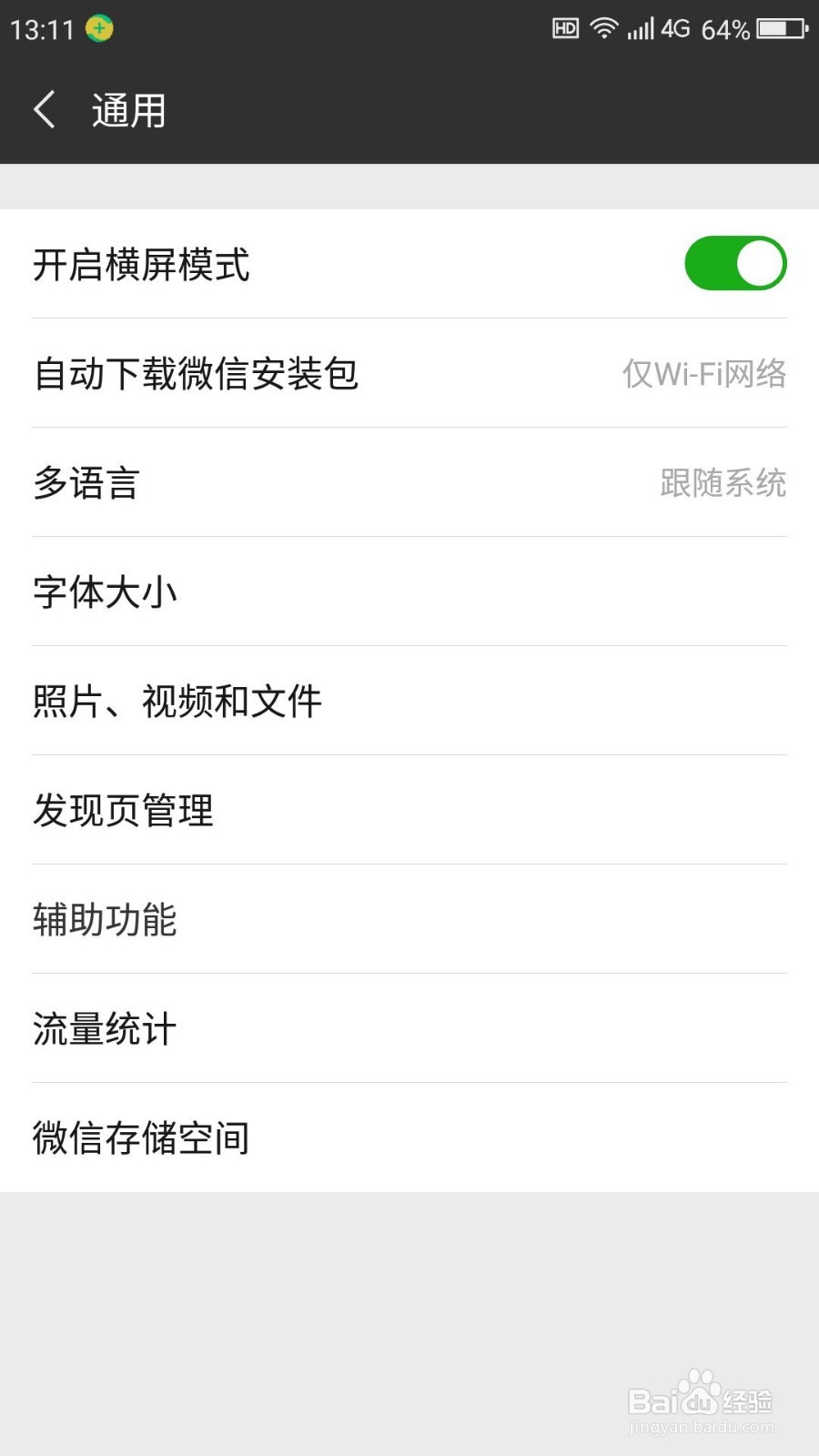
Task: Open 微信存储空间 storage management
Action: pos(409,1137)
